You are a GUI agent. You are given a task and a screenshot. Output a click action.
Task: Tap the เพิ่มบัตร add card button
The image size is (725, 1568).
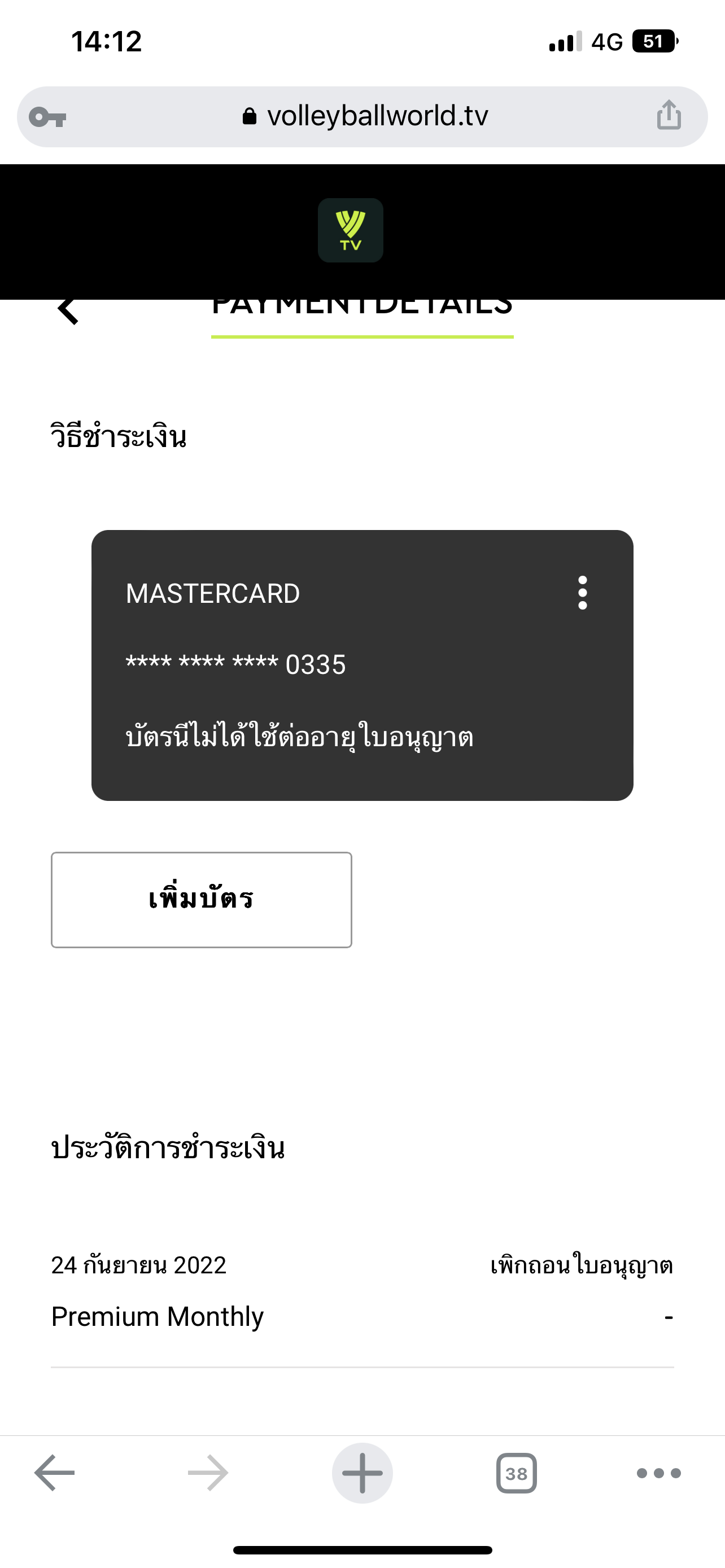click(x=202, y=900)
